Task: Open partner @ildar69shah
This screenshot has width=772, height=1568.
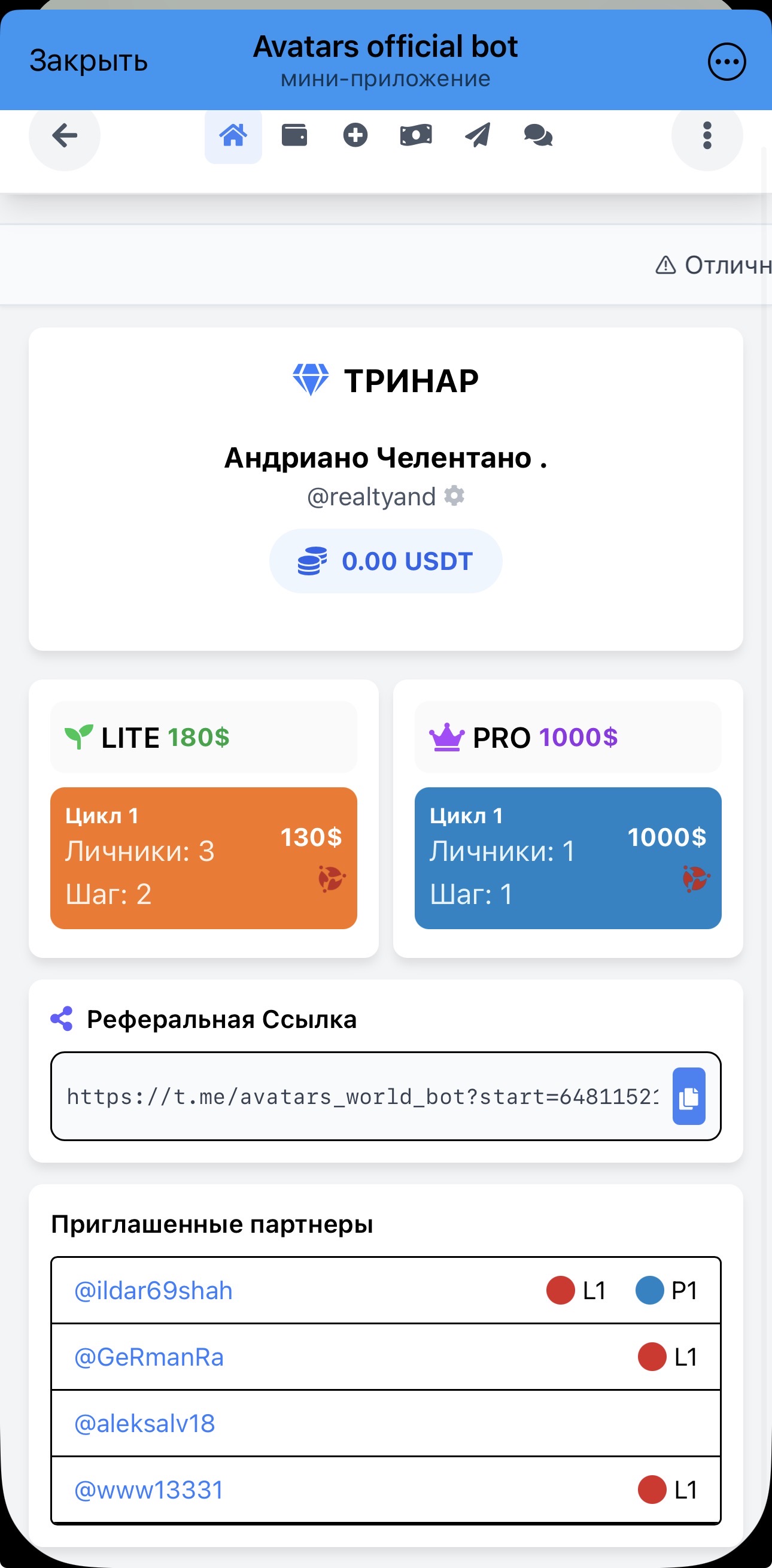Action: tap(153, 1290)
